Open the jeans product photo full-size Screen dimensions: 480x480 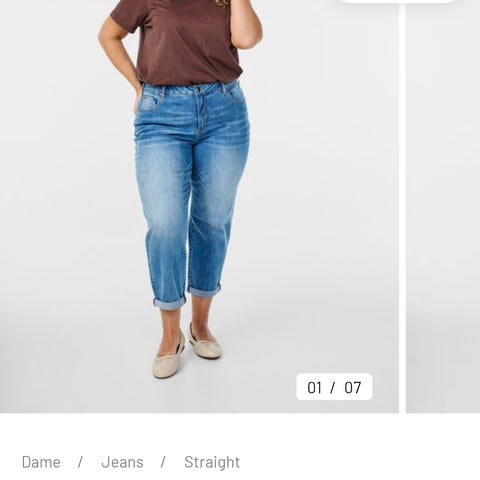[199, 206]
